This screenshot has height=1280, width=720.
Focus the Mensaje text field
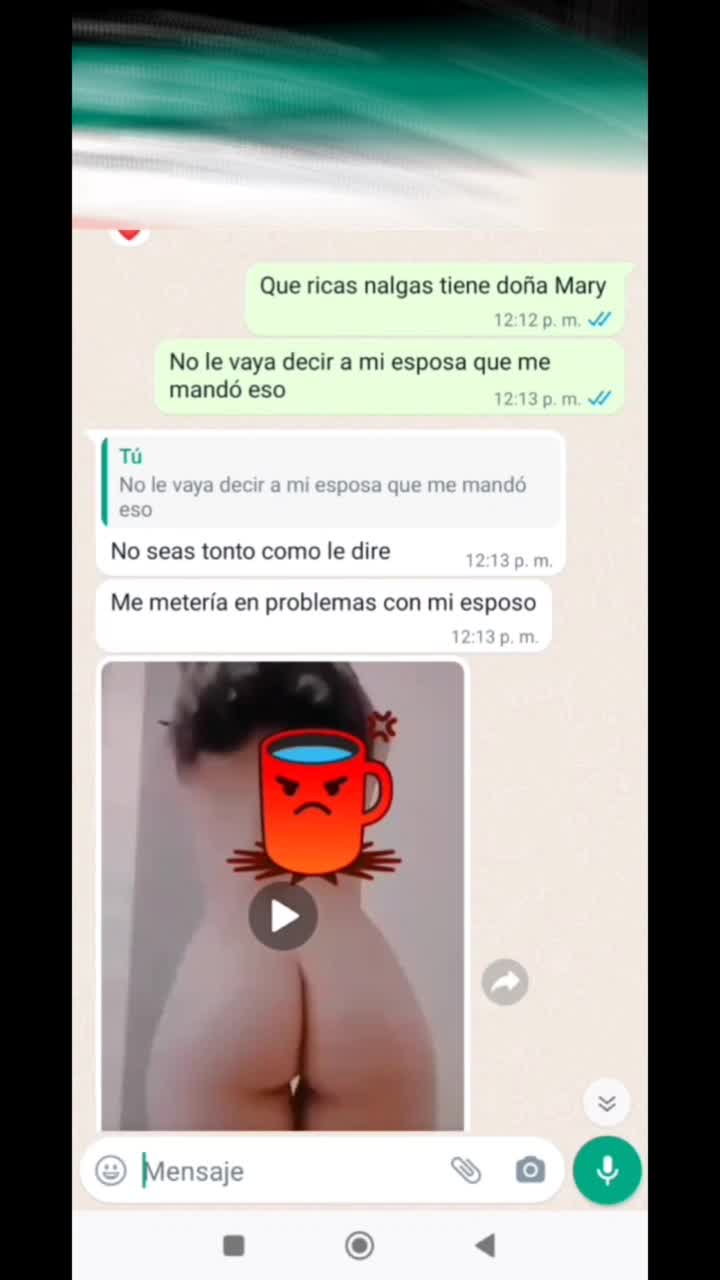click(290, 1171)
